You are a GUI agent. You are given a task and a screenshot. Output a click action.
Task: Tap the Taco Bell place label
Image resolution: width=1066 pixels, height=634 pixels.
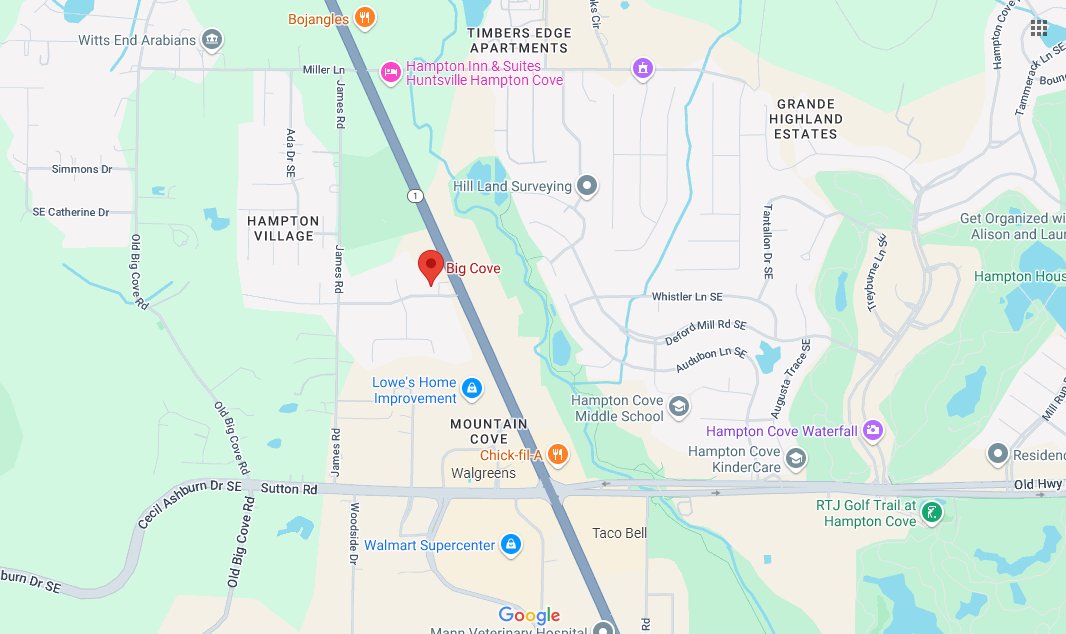[619, 533]
